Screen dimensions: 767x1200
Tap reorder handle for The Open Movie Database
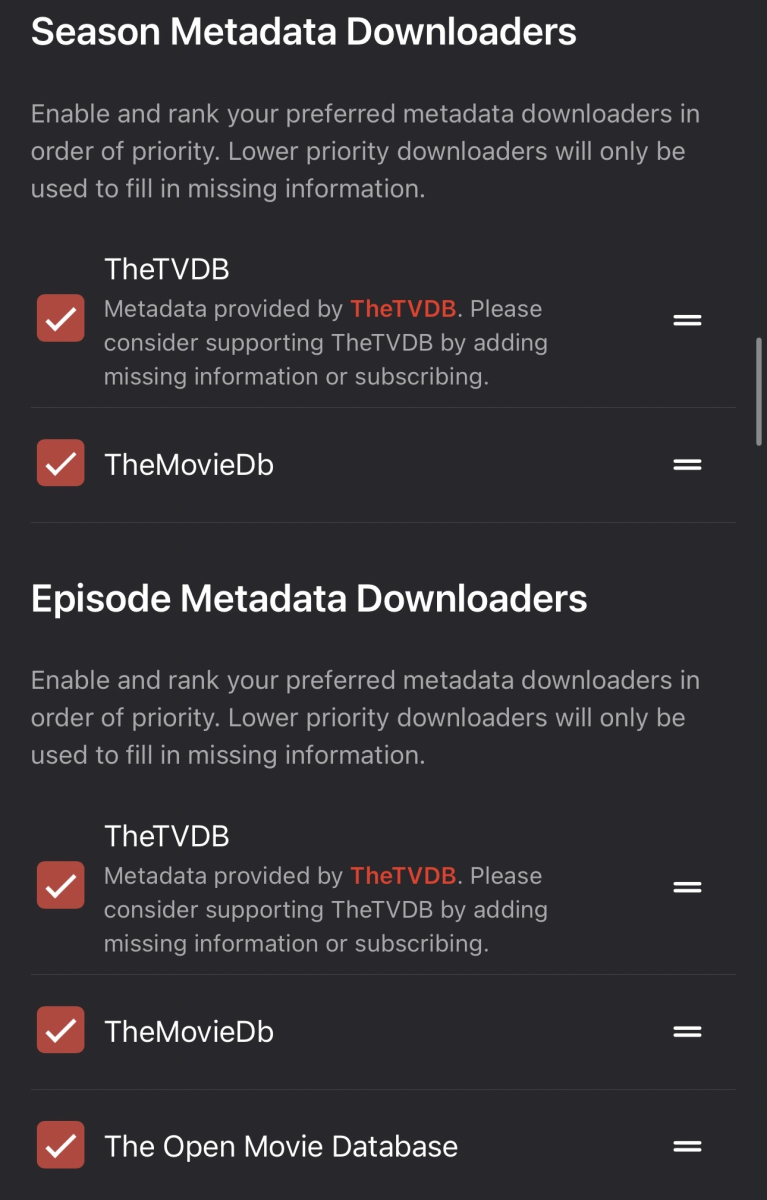point(687,1146)
